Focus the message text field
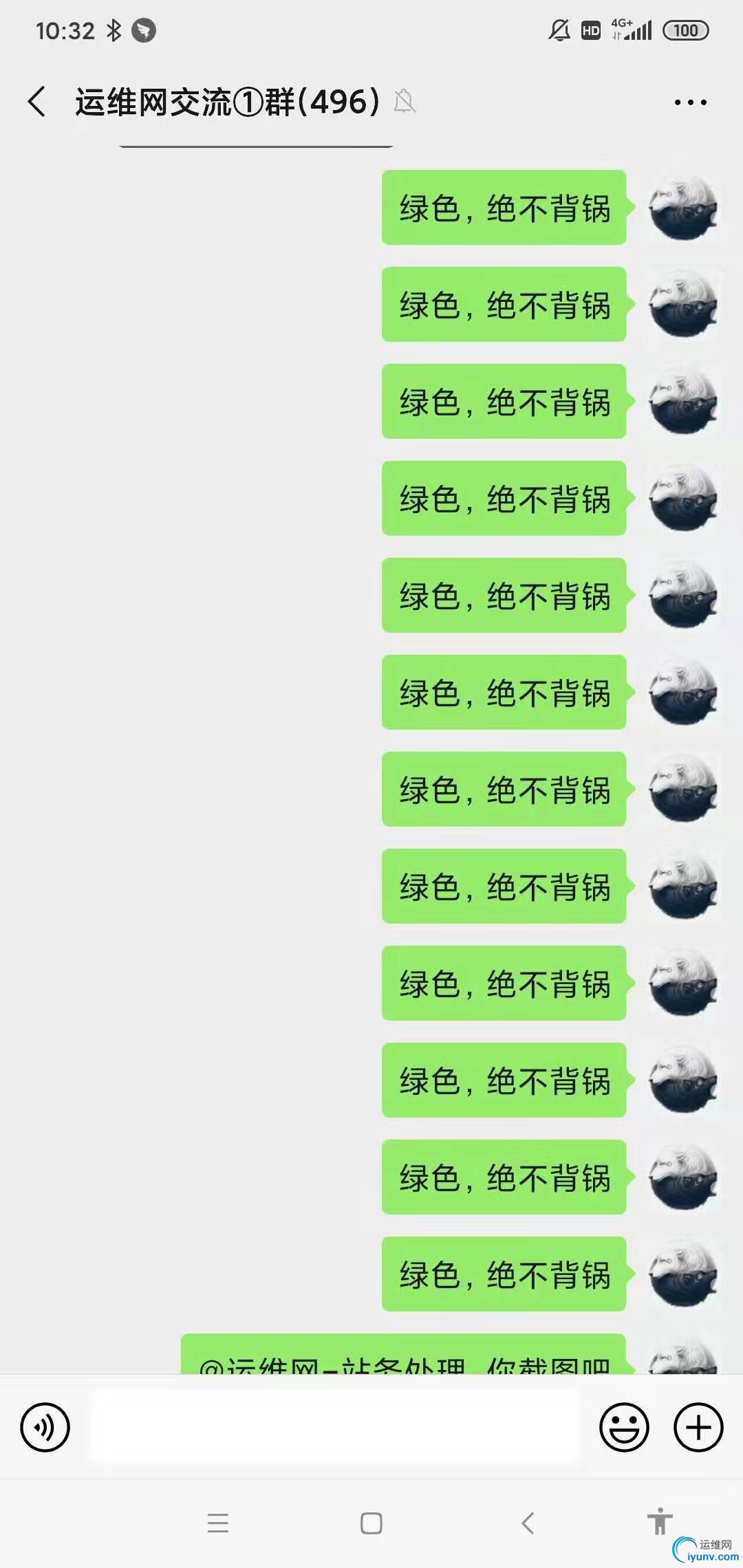This screenshot has height=1568, width=743. pos(334,1427)
